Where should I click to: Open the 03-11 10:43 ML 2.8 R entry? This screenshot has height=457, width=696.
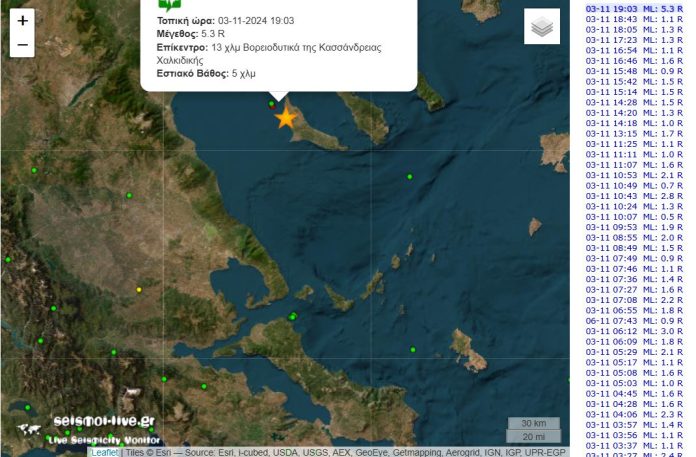tap(634, 196)
